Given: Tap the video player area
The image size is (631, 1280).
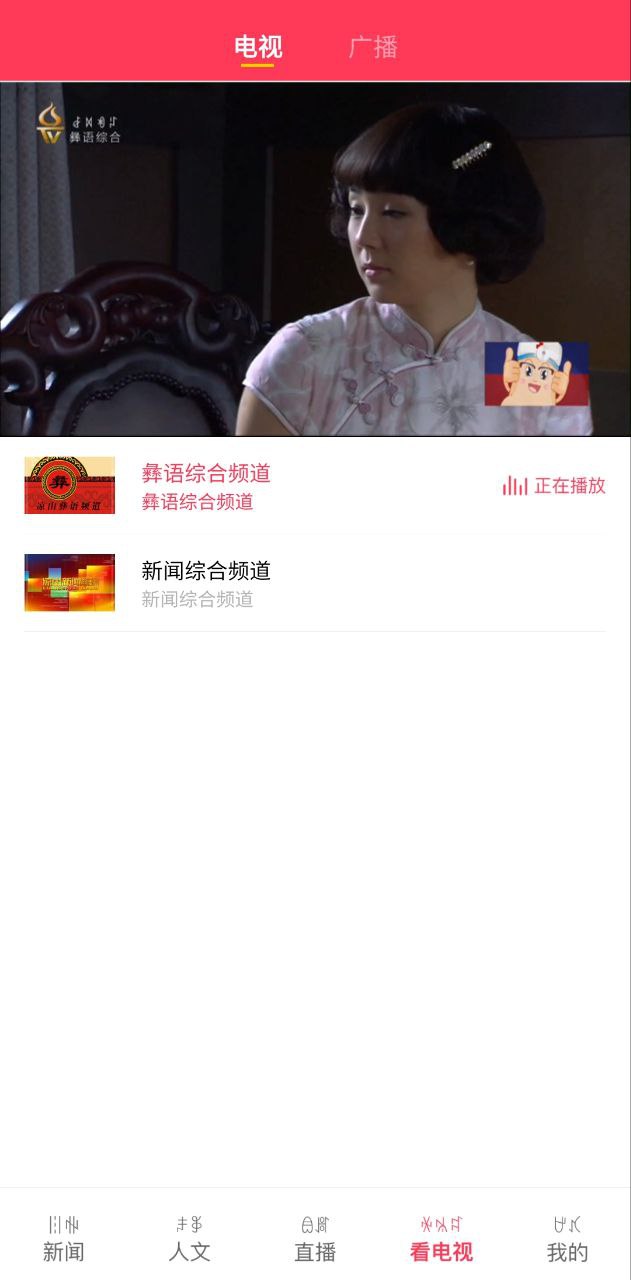Looking at the screenshot, I should [x=315, y=259].
